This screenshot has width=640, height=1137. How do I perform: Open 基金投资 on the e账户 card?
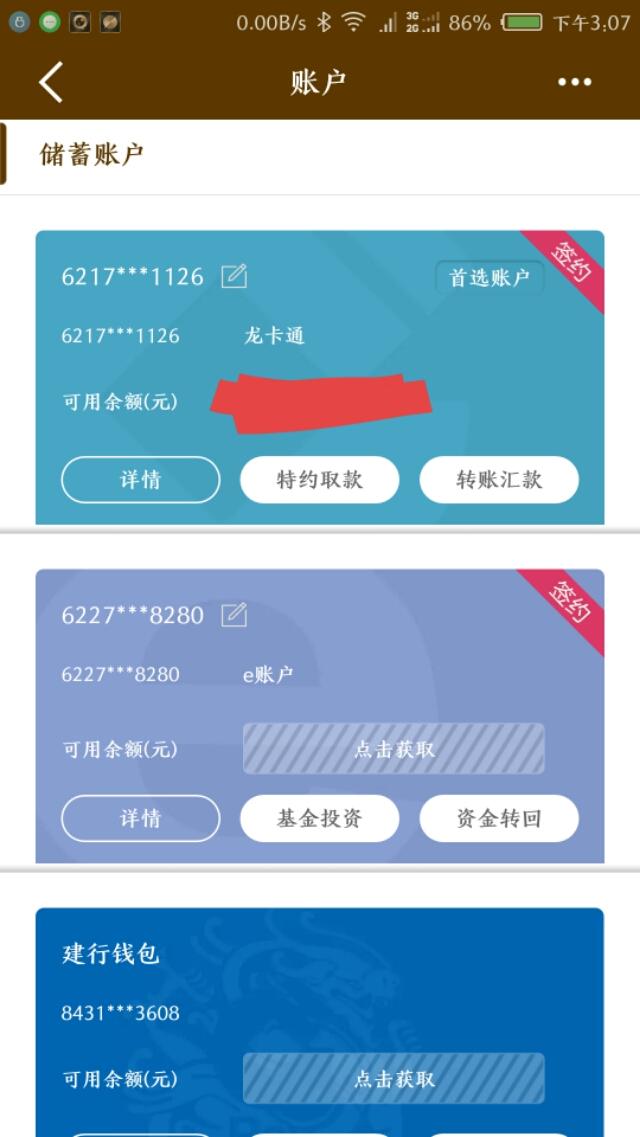pyautogui.click(x=319, y=818)
